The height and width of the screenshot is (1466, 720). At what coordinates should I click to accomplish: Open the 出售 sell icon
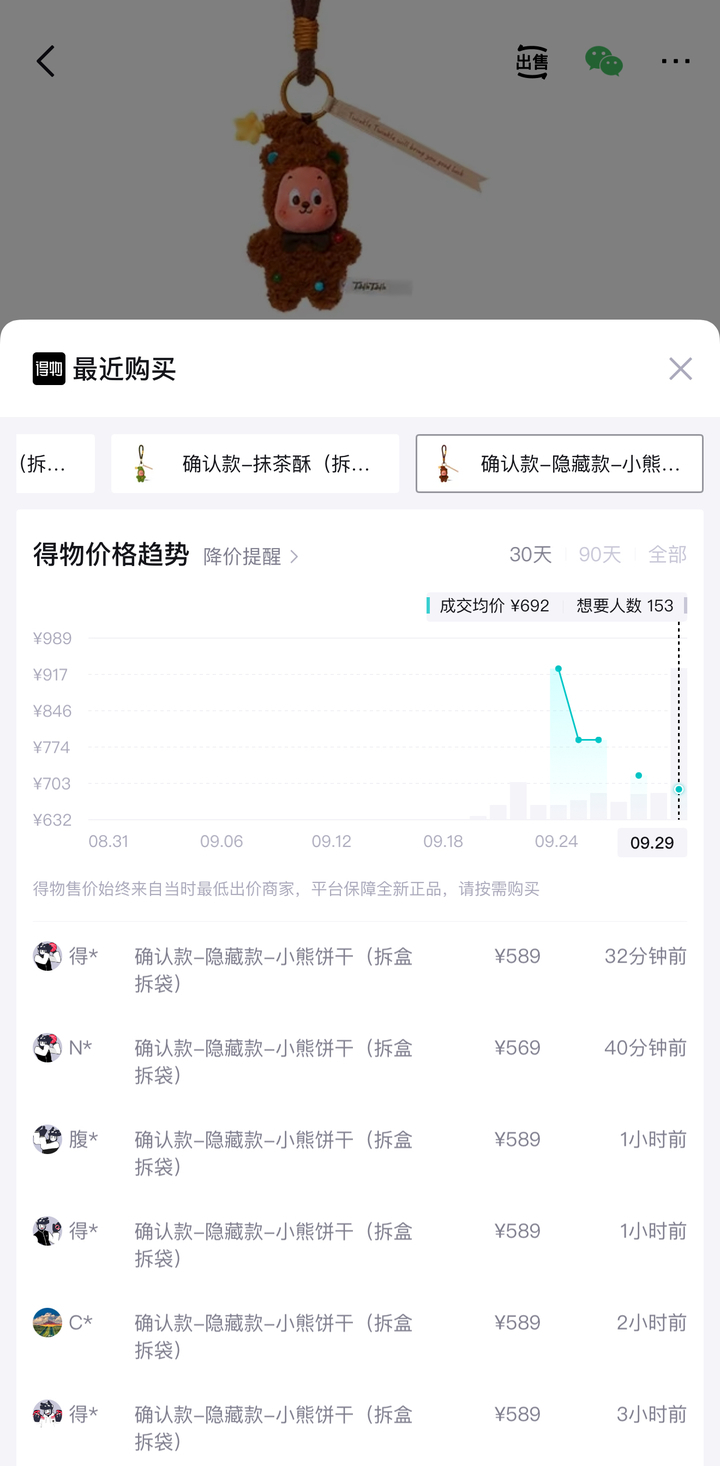point(532,62)
